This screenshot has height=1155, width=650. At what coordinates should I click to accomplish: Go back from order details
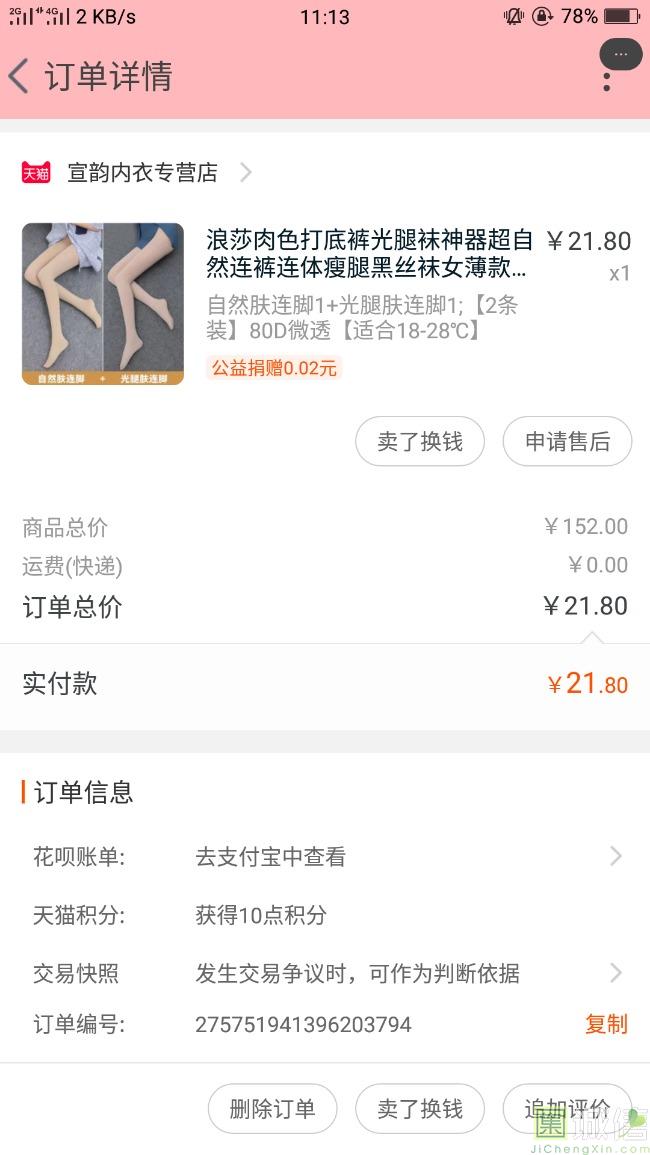[20, 76]
